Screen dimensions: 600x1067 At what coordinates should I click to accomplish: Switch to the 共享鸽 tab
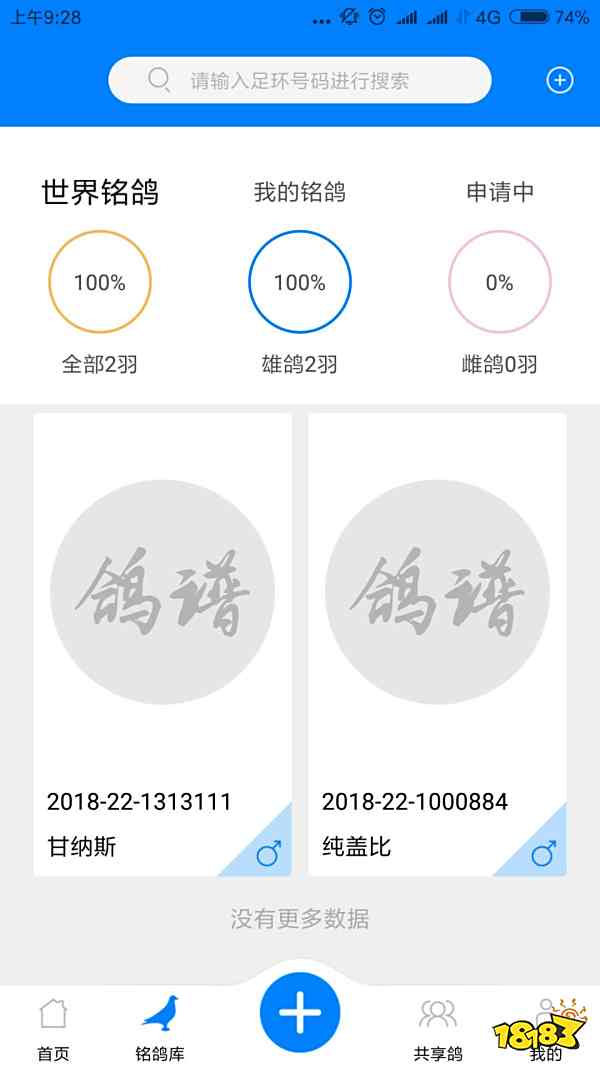[x=438, y=1028]
